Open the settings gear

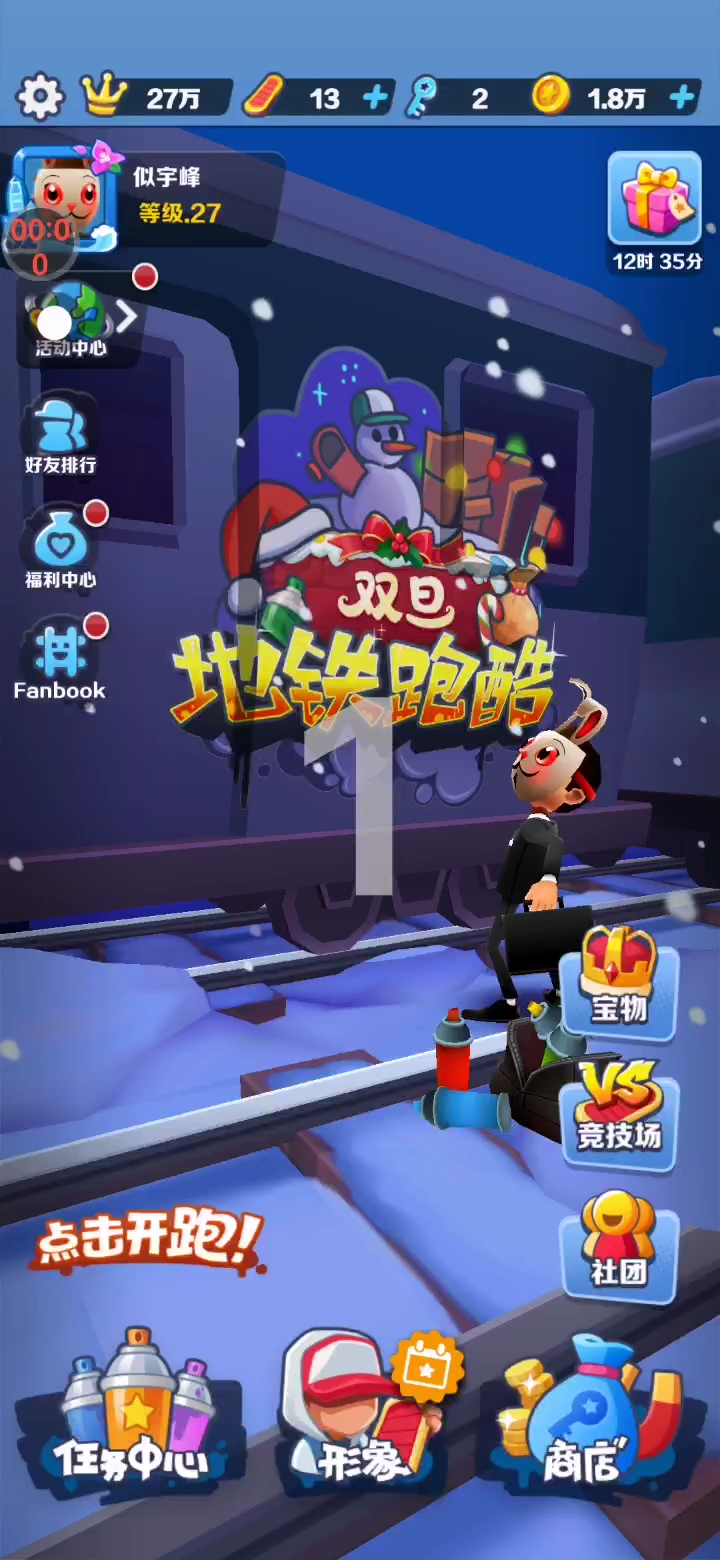41,97
